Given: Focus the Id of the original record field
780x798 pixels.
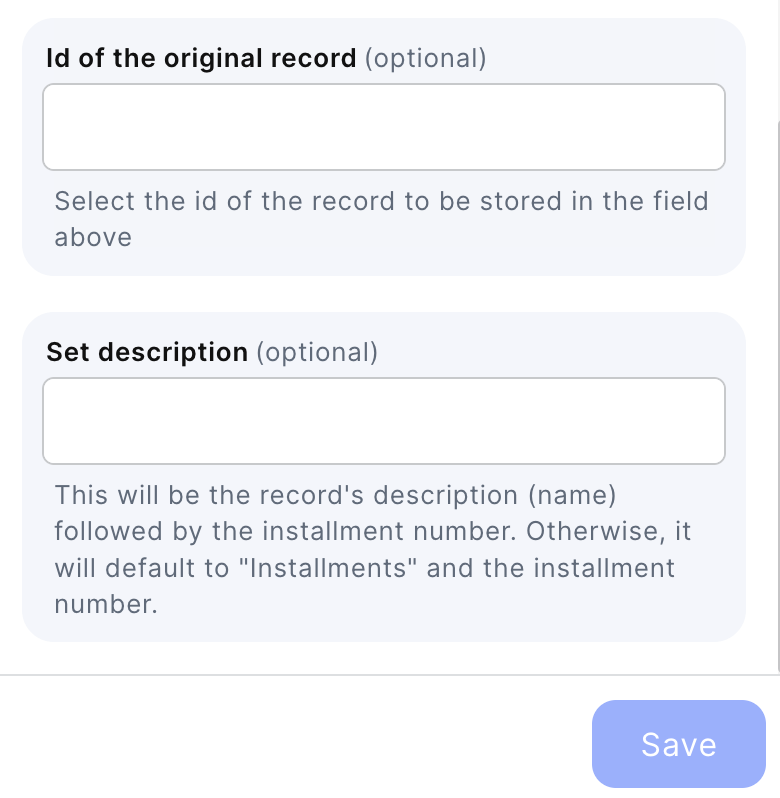Looking at the screenshot, I should [383, 127].
